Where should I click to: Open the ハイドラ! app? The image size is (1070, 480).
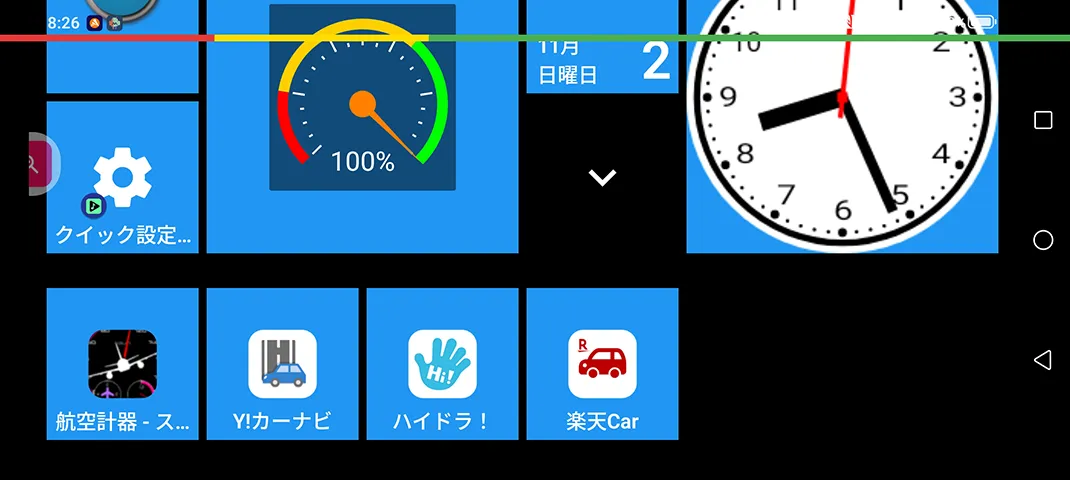[442, 364]
